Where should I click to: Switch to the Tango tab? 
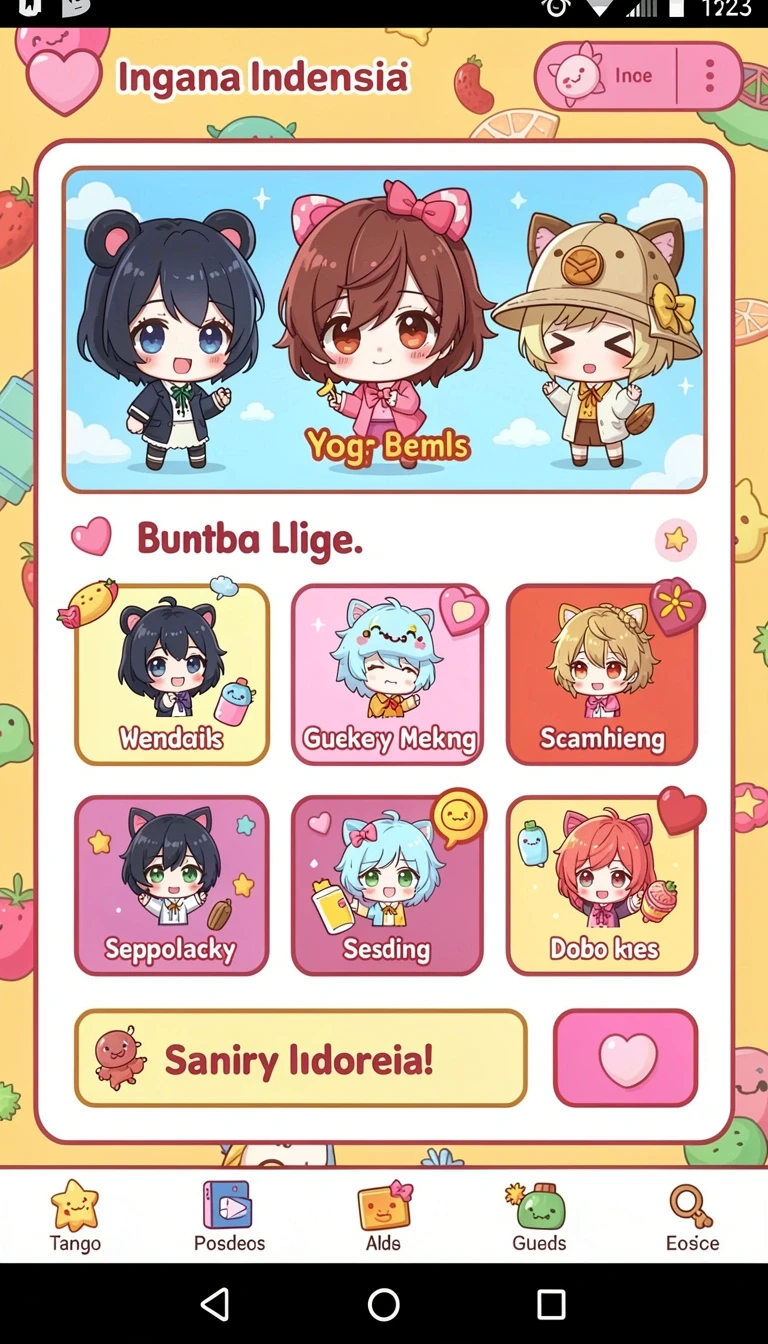click(x=75, y=1216)
